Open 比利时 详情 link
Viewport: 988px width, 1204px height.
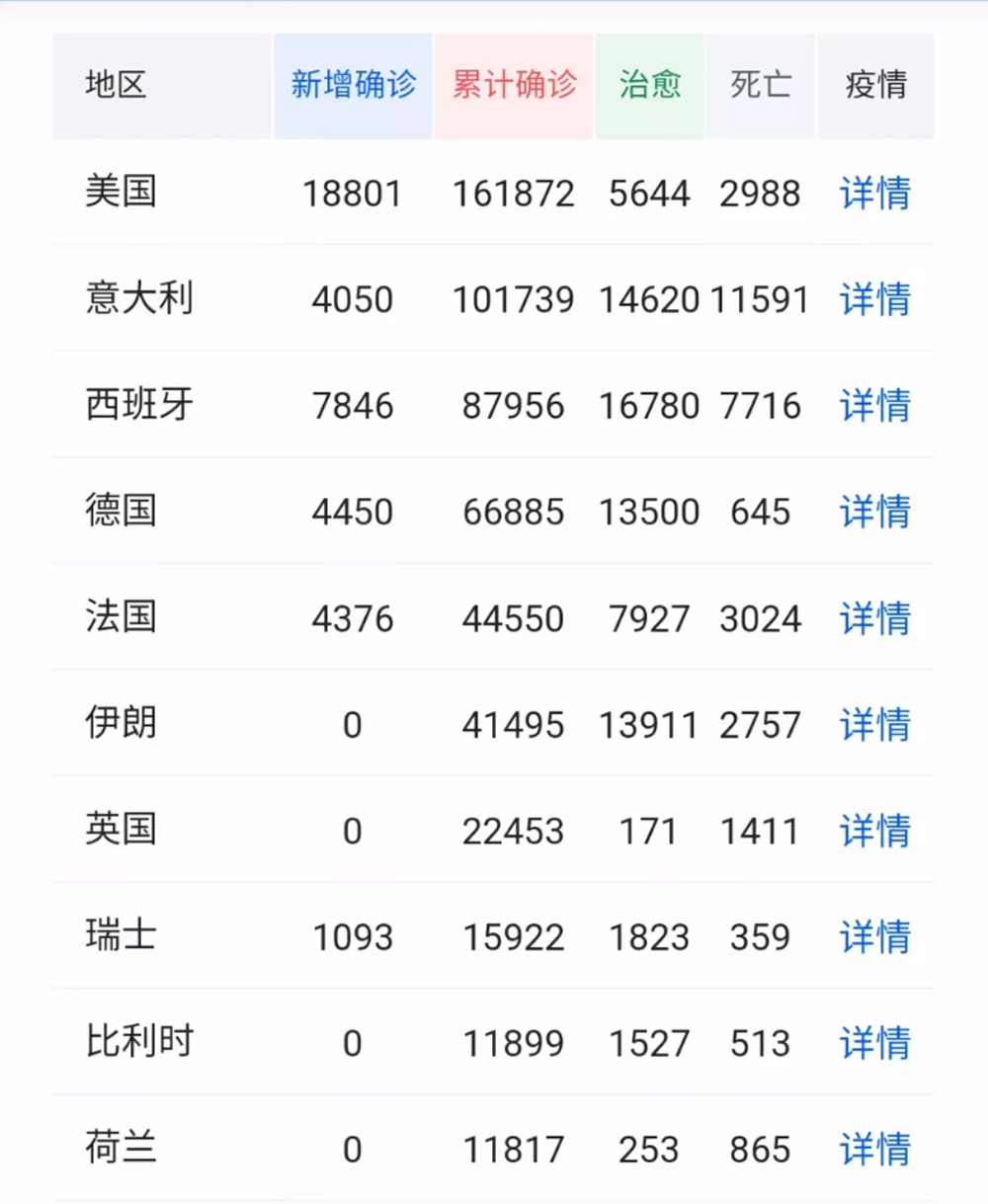pyautogui.click(x=874, y=1043)
